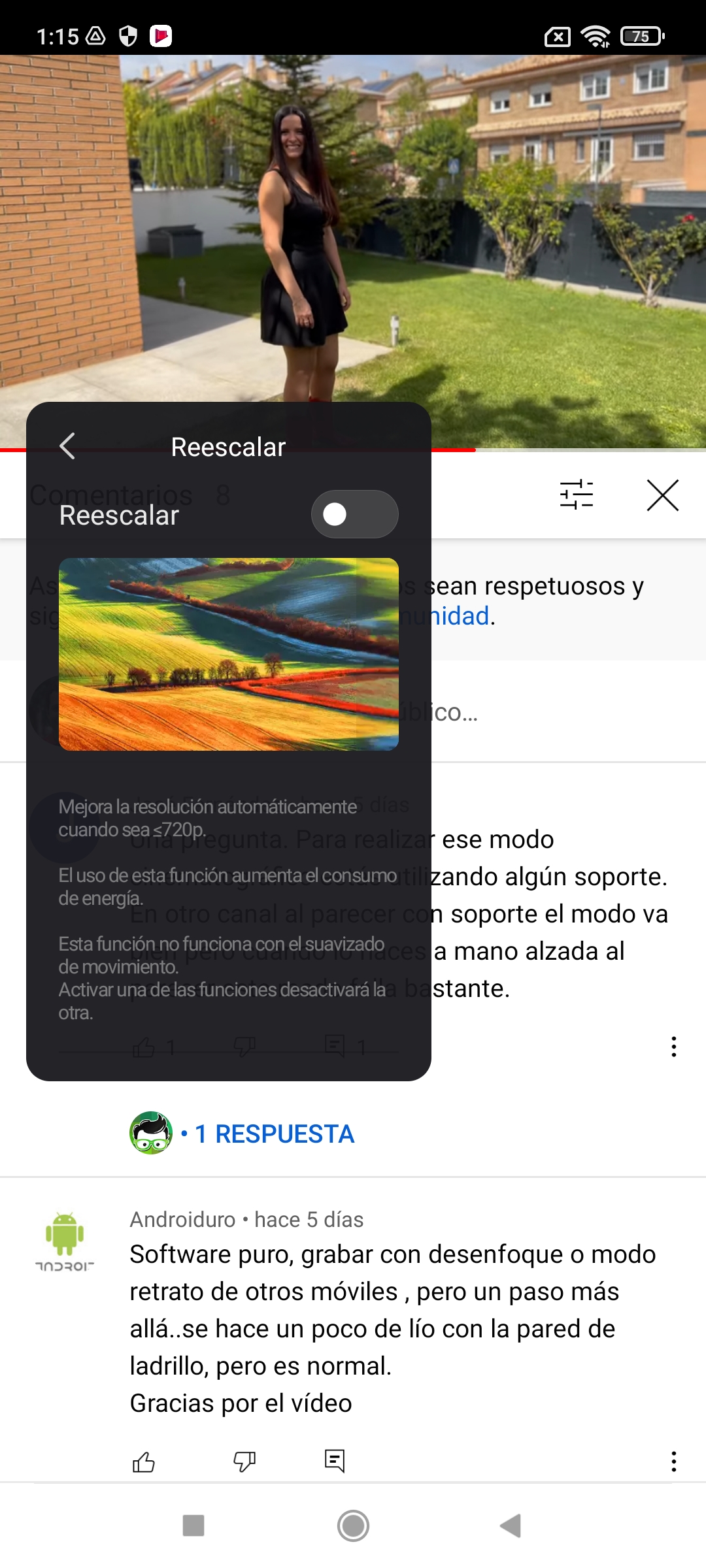Screen dimensions: 706x1568
Task: Open overflow menu on Androiduro's comment
Action: pyautogui.click(x=673, y=1462)
